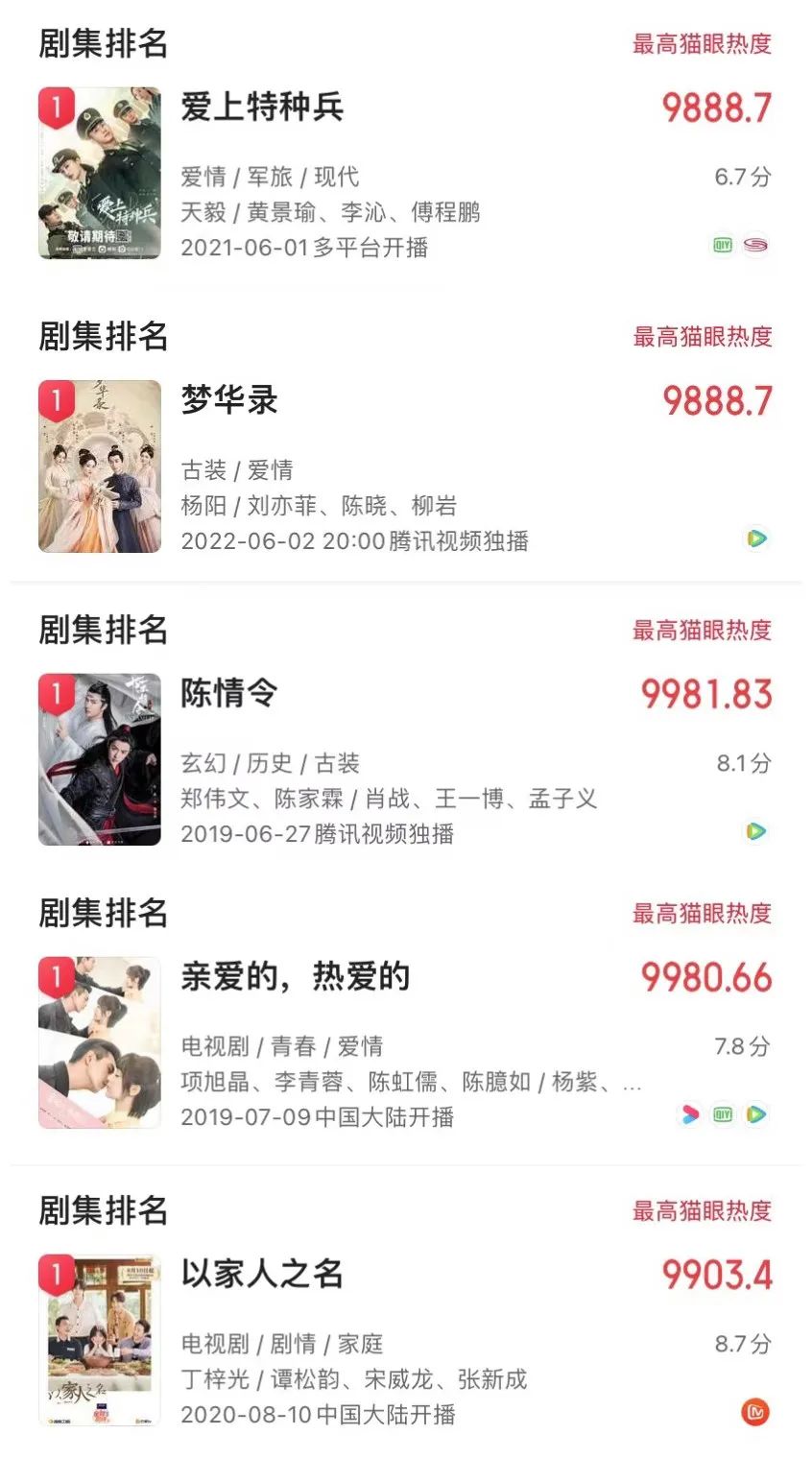Click the 亲爱的，热爱的 title
This screenshot has height=1458, width=812.
click(x=296, y=976)
